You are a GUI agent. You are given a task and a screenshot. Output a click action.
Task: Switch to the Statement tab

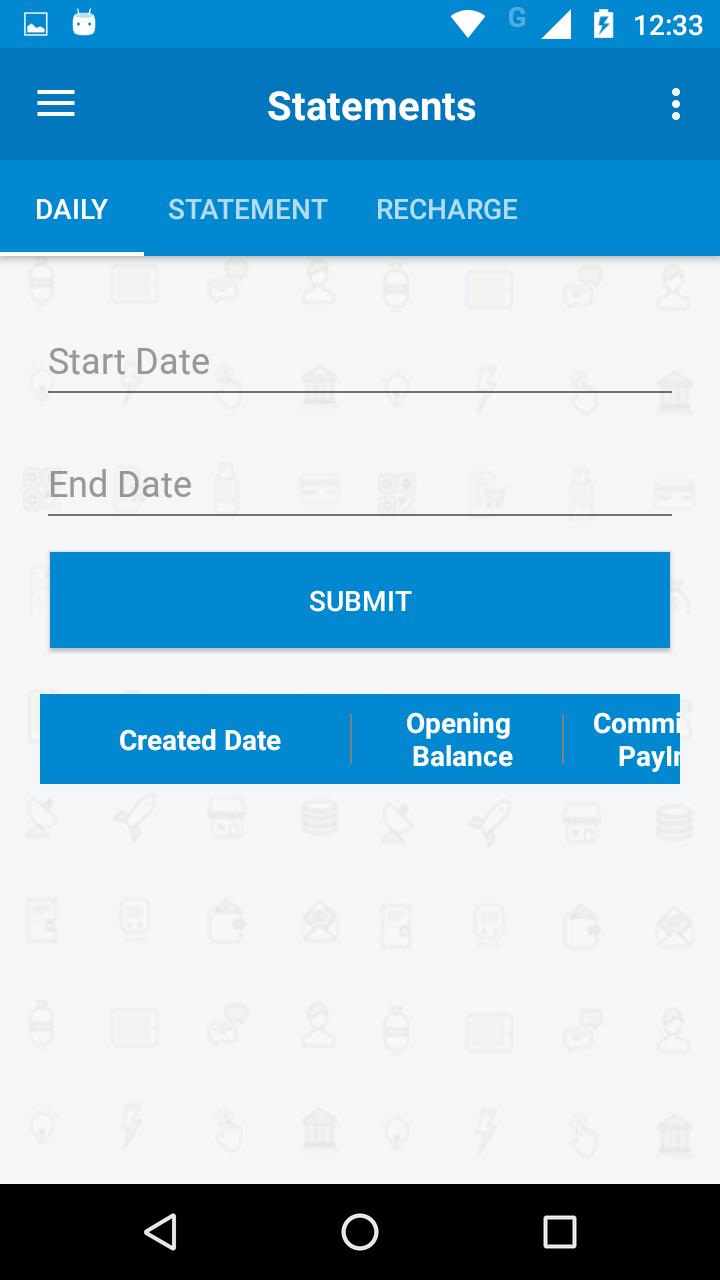pos(248,209)
